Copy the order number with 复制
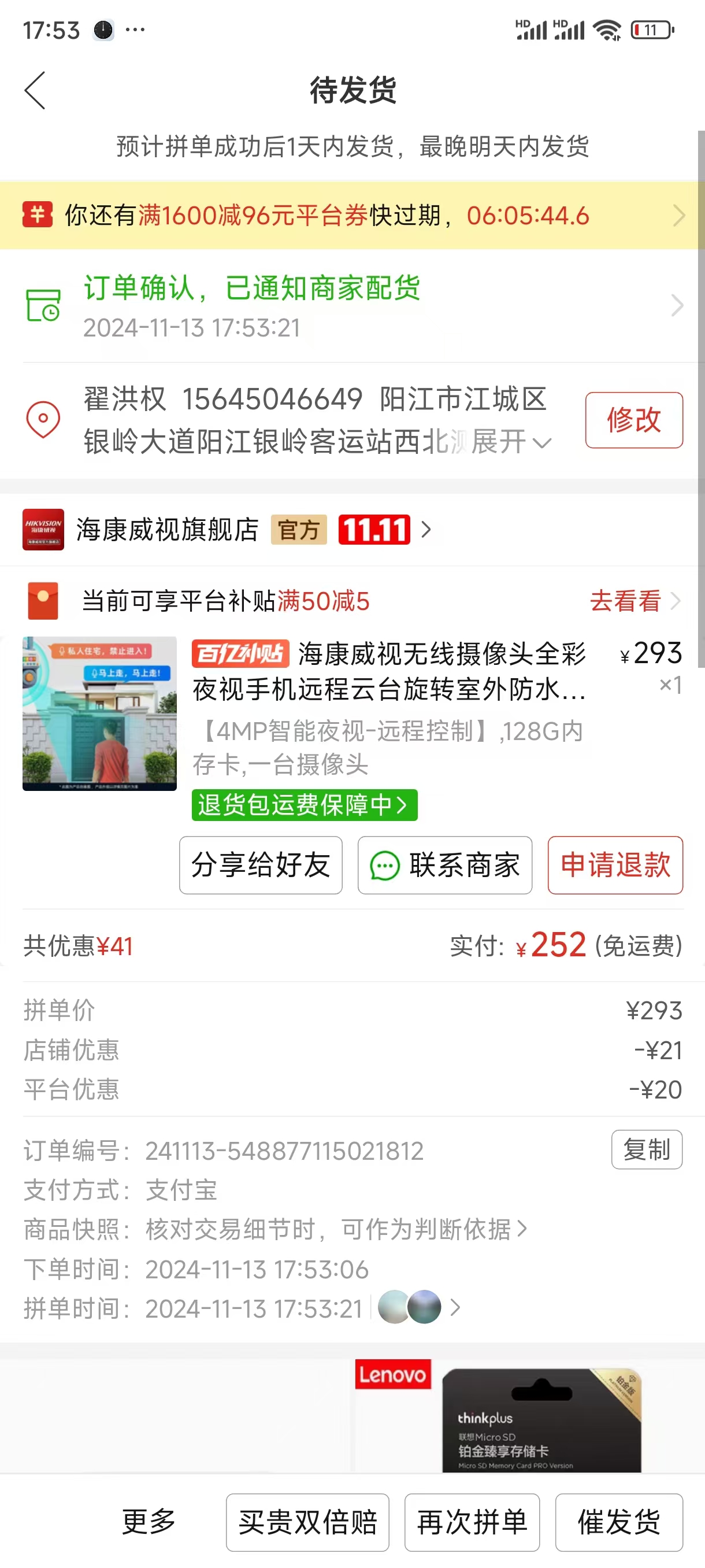 point(646,1150)
